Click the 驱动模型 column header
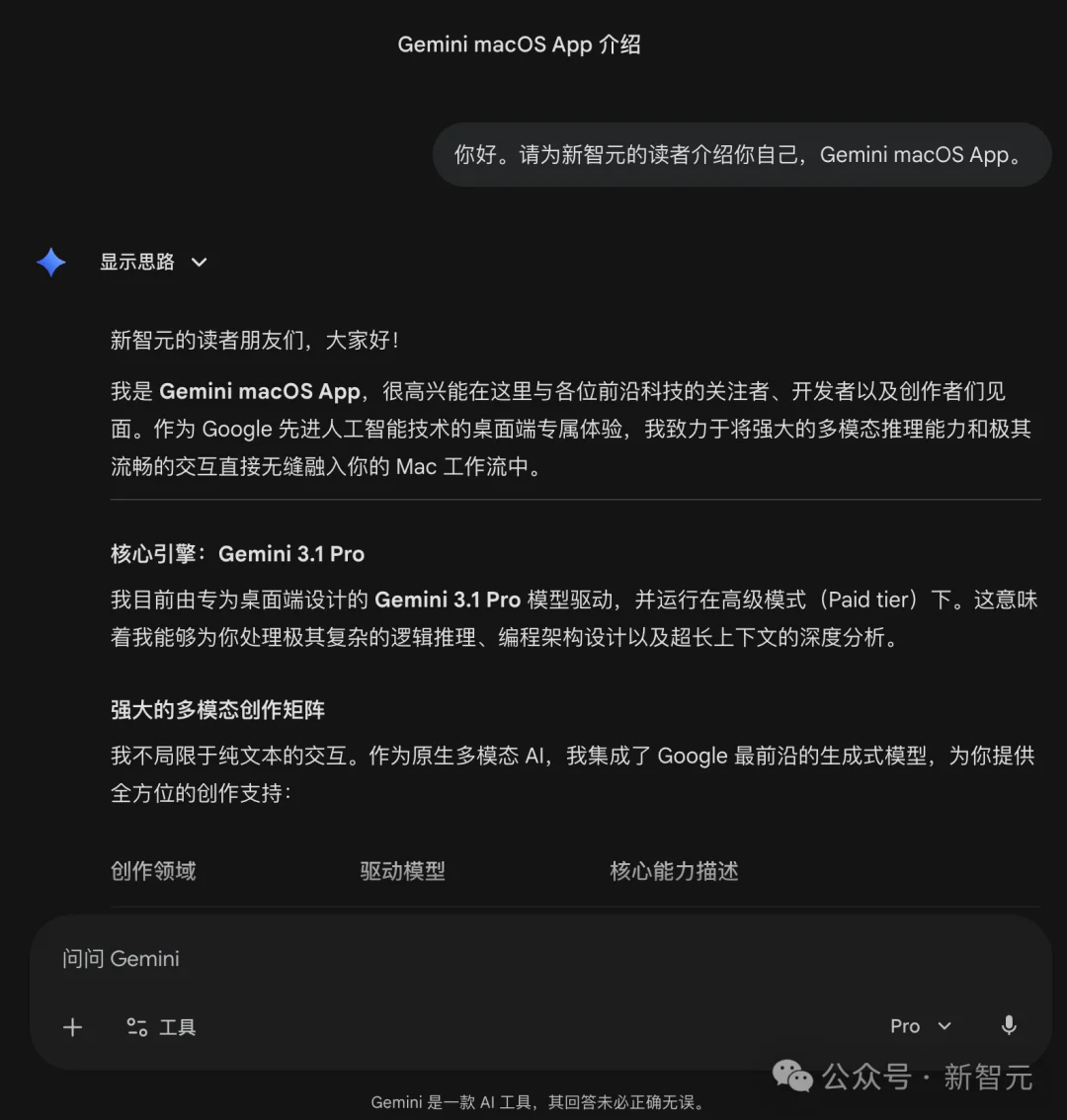 [403, 871]
